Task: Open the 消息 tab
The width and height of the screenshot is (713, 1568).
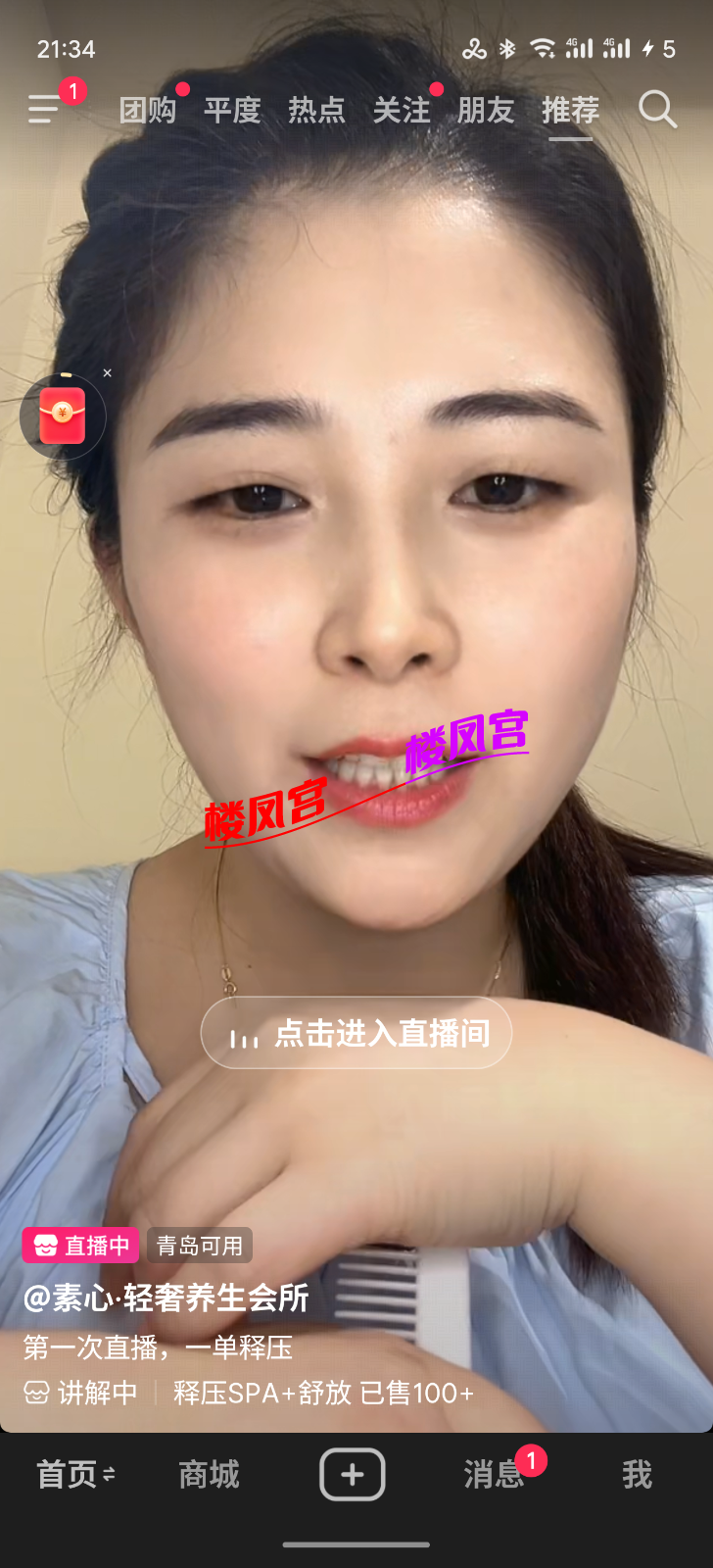Action: [x=494, y=1474]
